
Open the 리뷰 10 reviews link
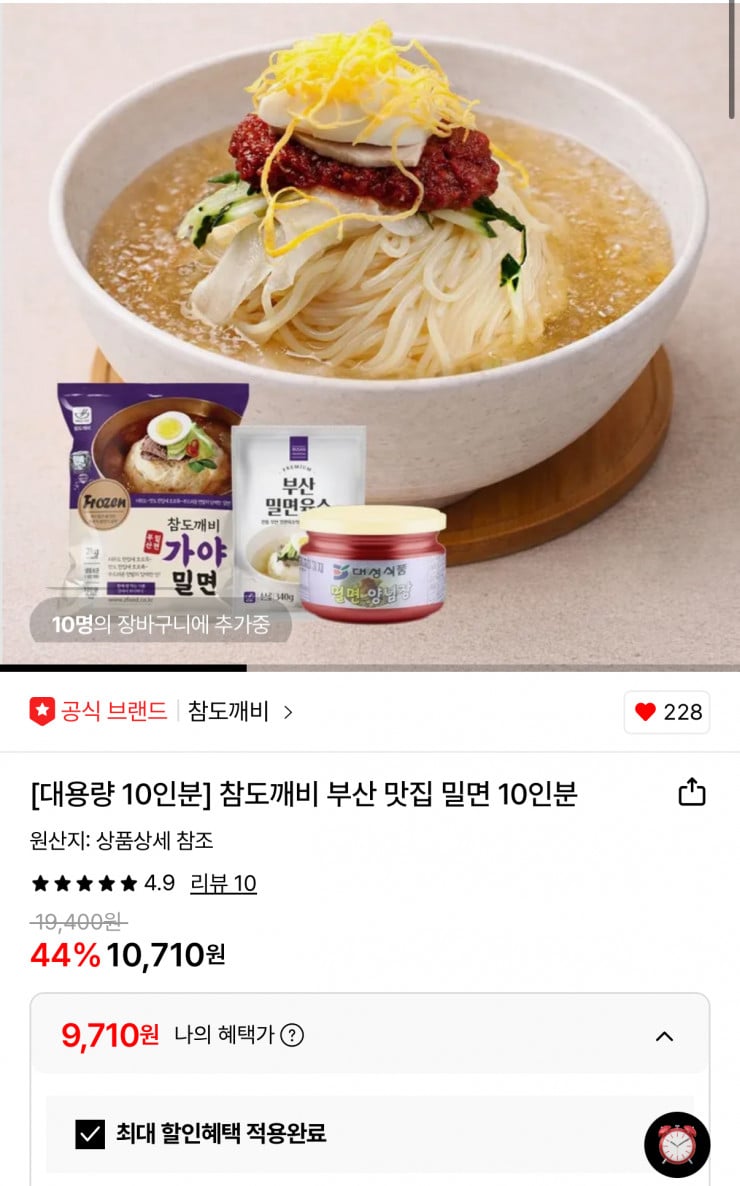(223, 883)
